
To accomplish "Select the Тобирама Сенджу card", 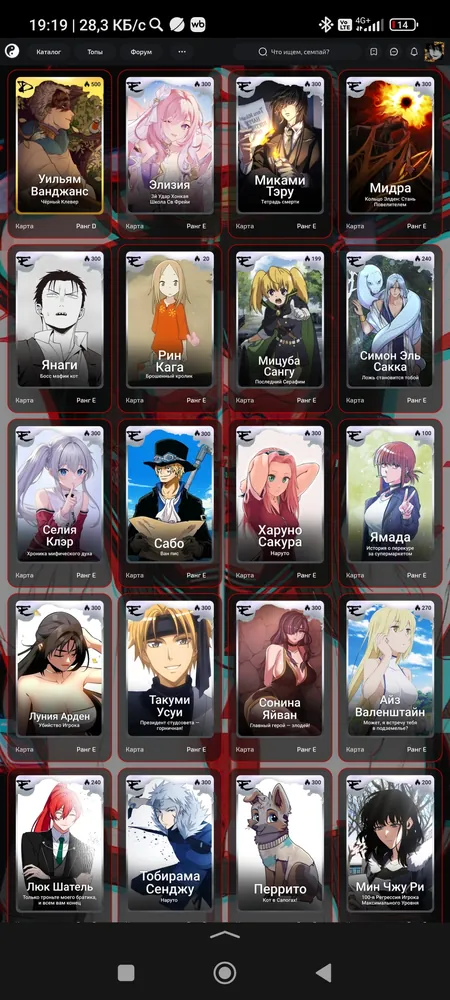I will 170,843.
